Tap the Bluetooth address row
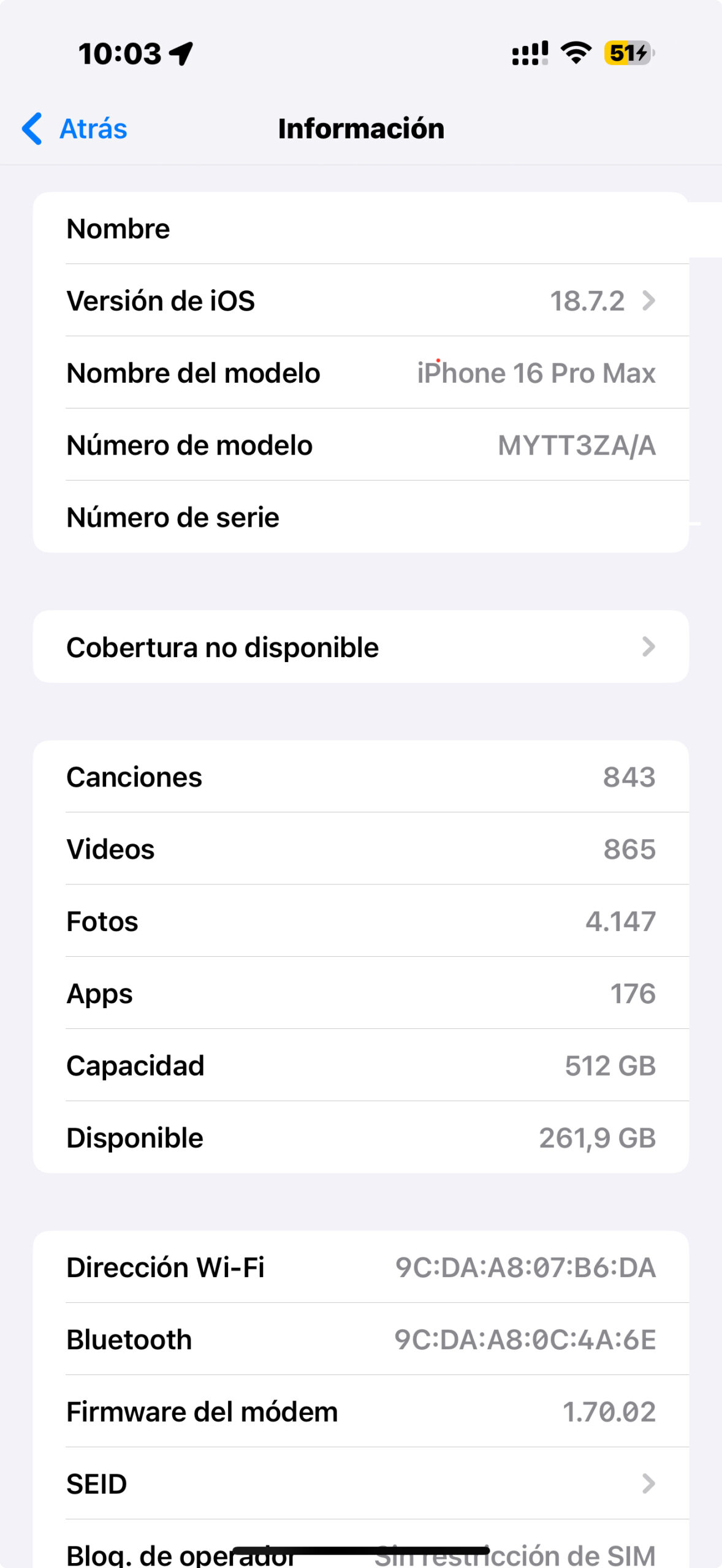 pyautogui.click(x=362, y=1338)
